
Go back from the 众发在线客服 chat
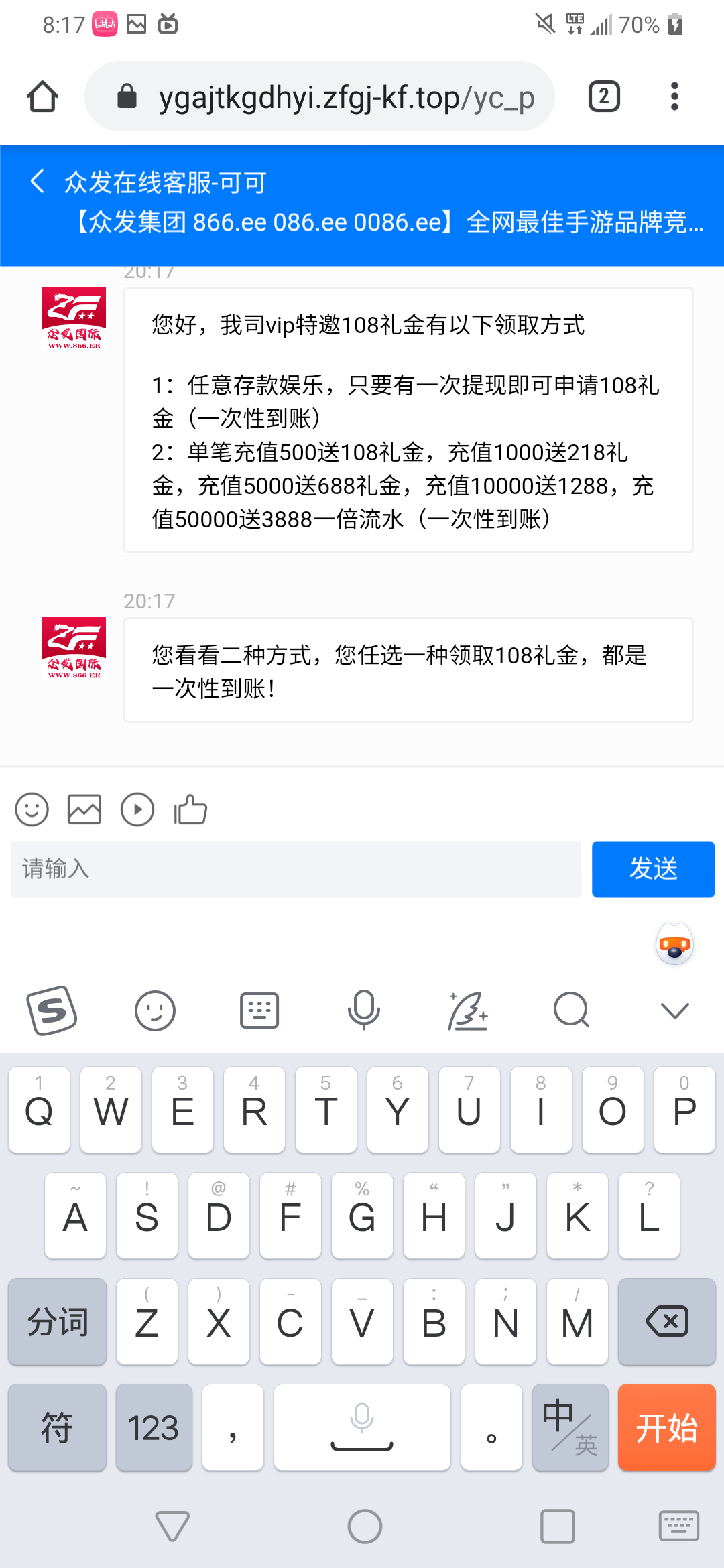[38, 182]
